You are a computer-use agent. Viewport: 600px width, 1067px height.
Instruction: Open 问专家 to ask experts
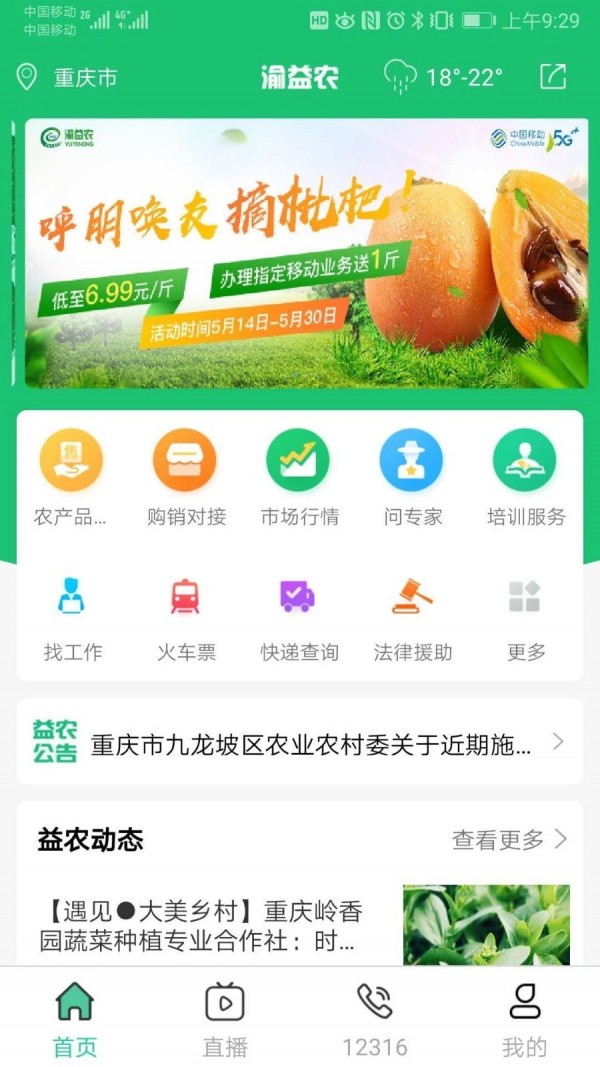(412, 478)
